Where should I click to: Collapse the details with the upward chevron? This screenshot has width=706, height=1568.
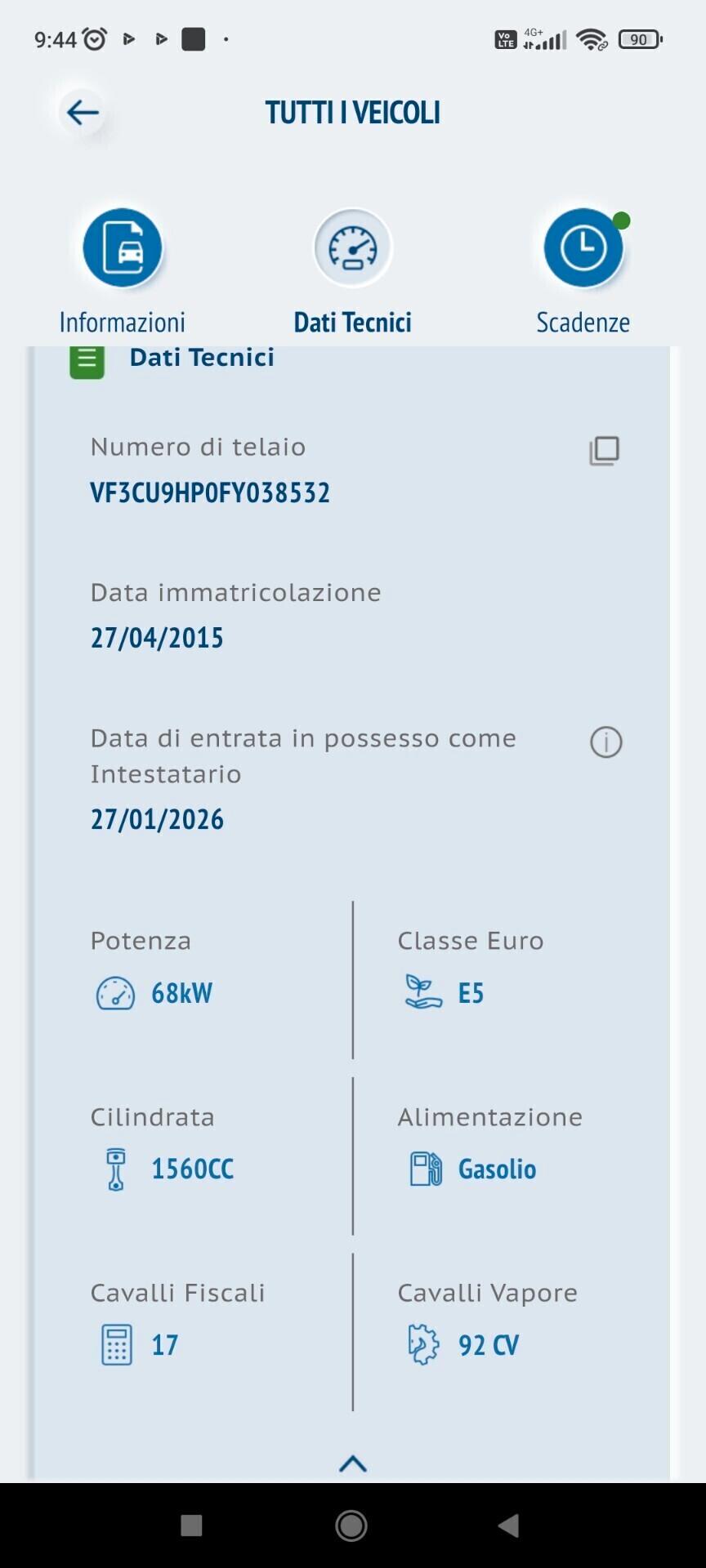(352, 1463)
